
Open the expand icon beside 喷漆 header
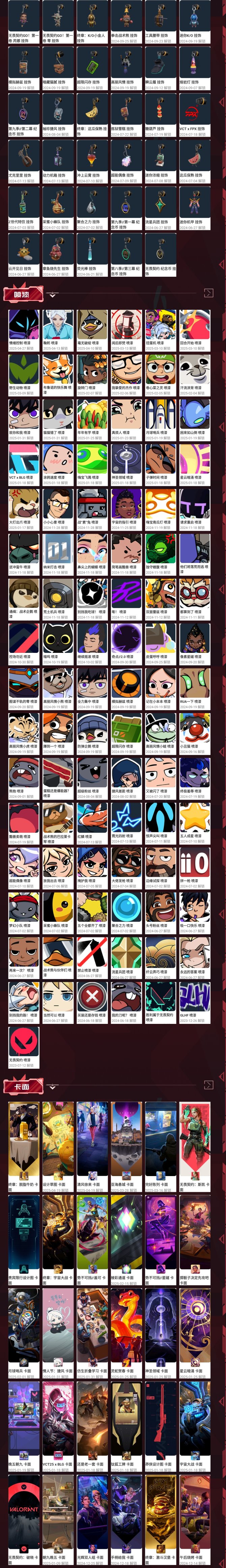pyautogui.click(x=208, y=293)
